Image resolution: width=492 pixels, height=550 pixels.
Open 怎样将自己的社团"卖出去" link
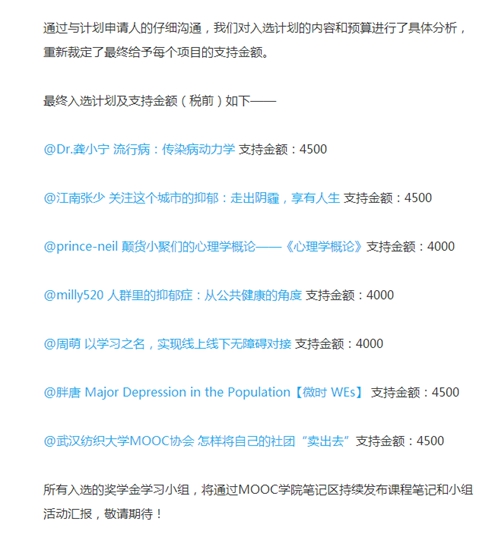tap(274, 441)
